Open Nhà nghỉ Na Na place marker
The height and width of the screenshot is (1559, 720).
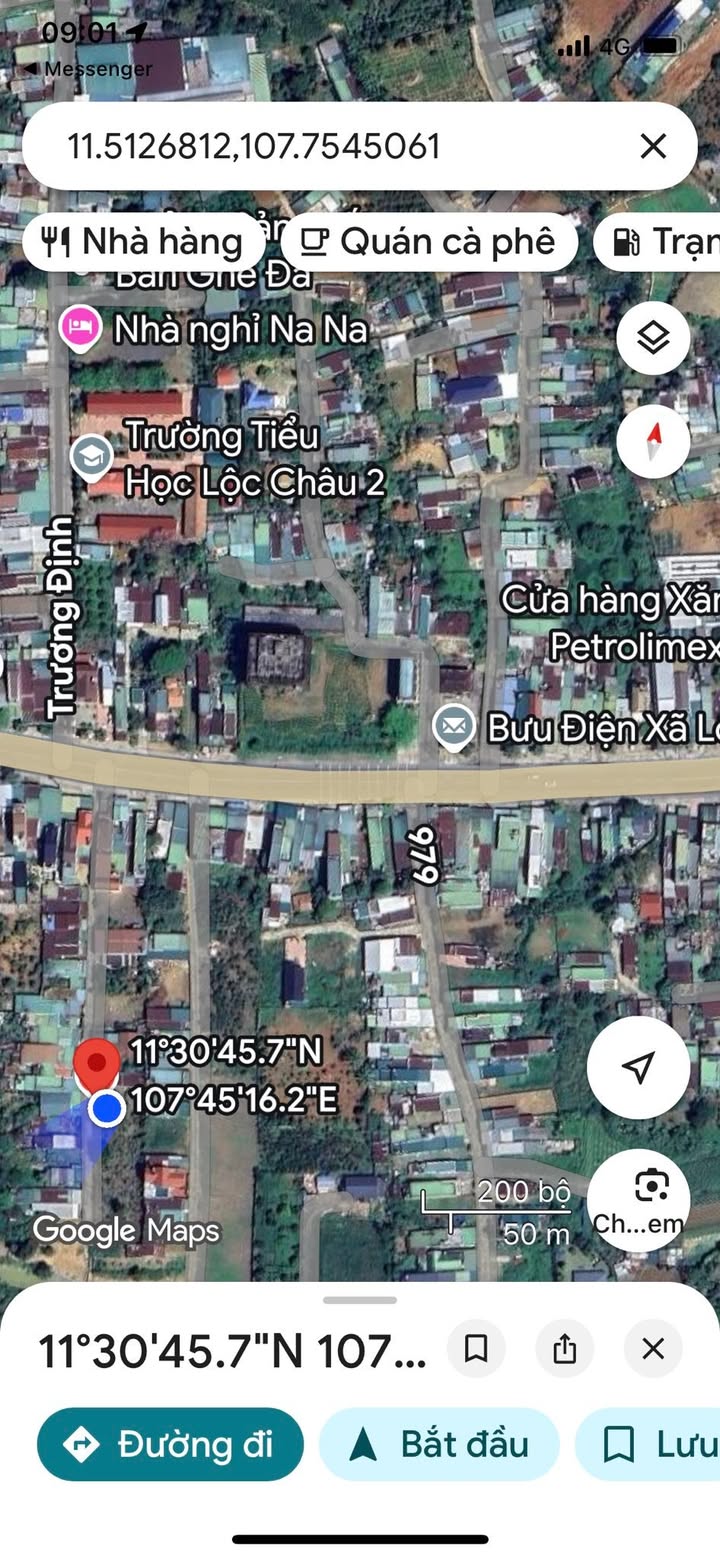80,329
